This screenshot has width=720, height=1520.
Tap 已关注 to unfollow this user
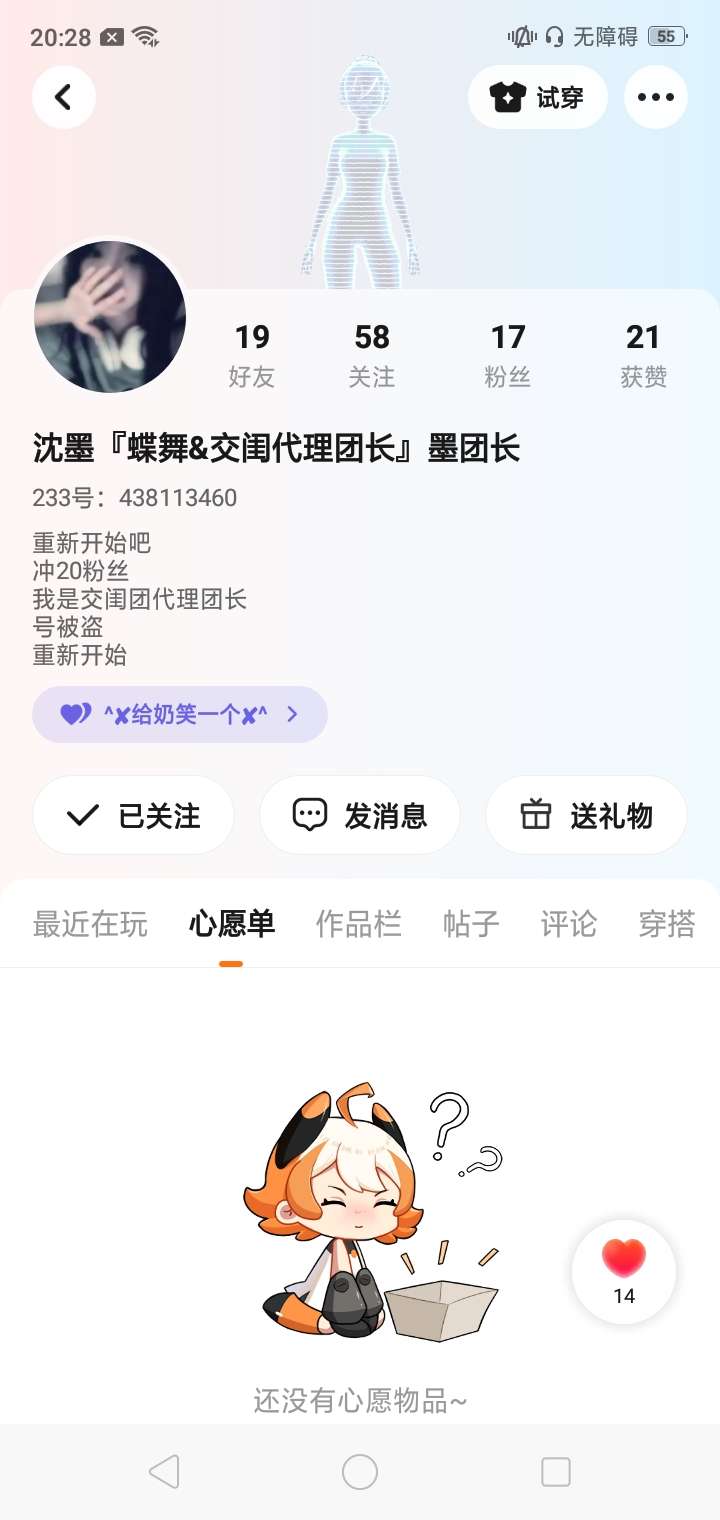coord(134,815)
